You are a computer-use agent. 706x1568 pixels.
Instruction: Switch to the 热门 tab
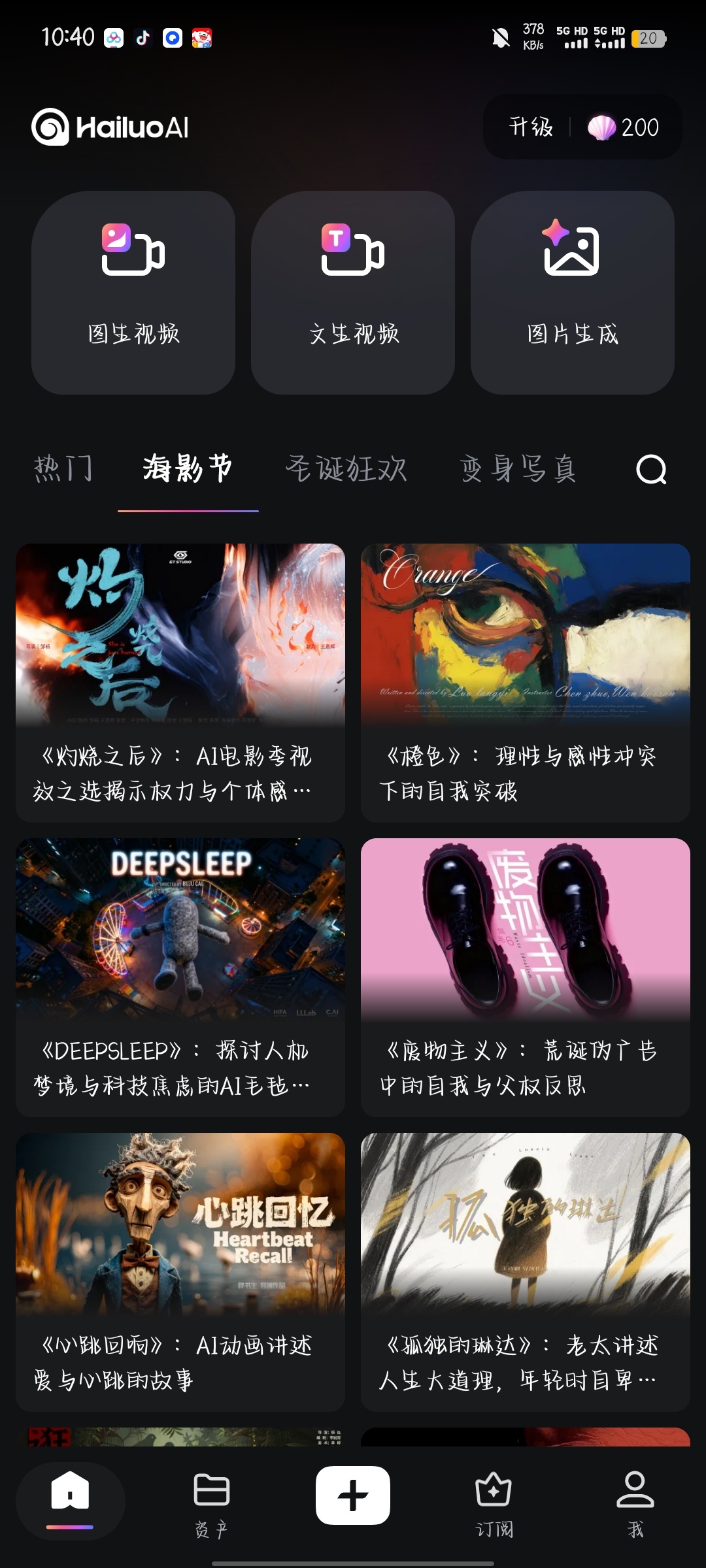click(63, 469)
